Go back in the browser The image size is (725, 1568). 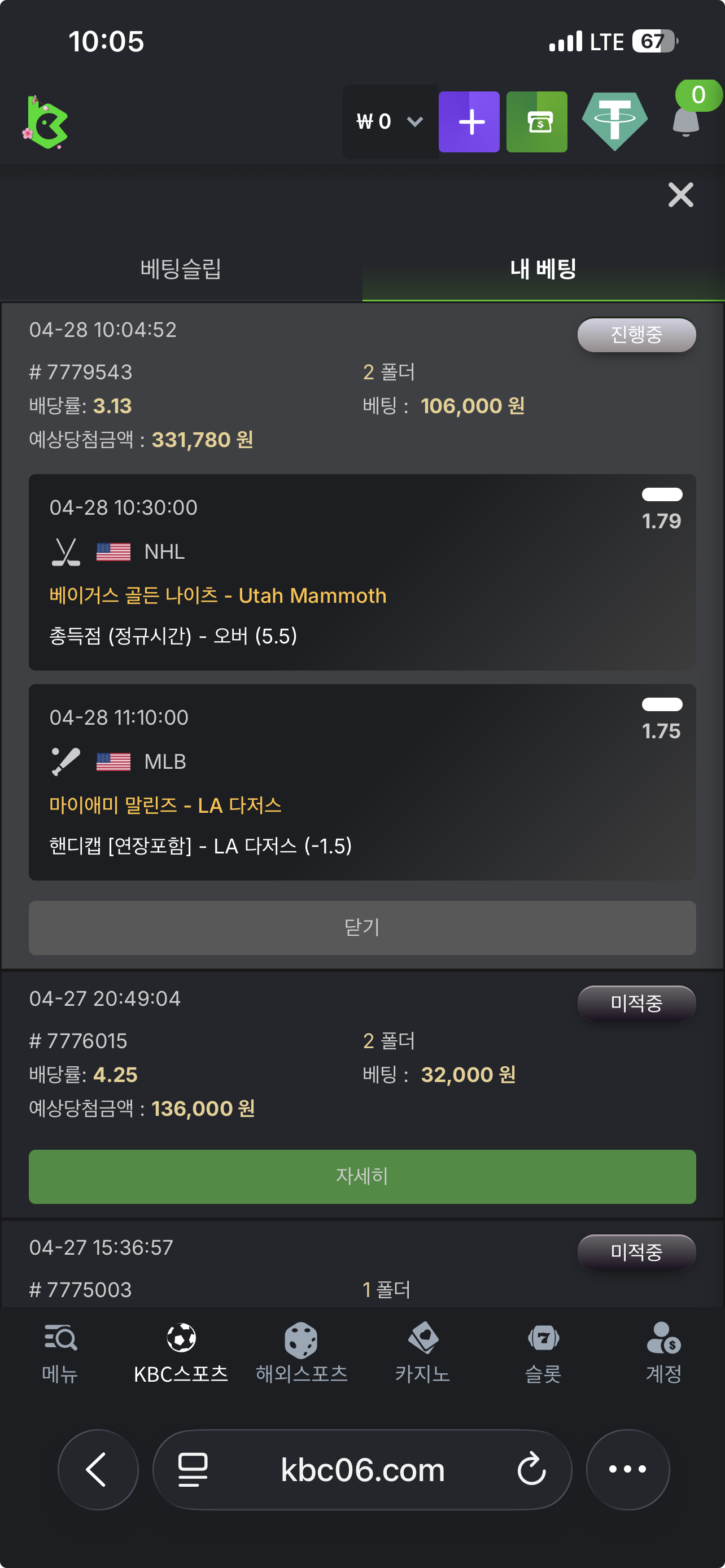97,1469
